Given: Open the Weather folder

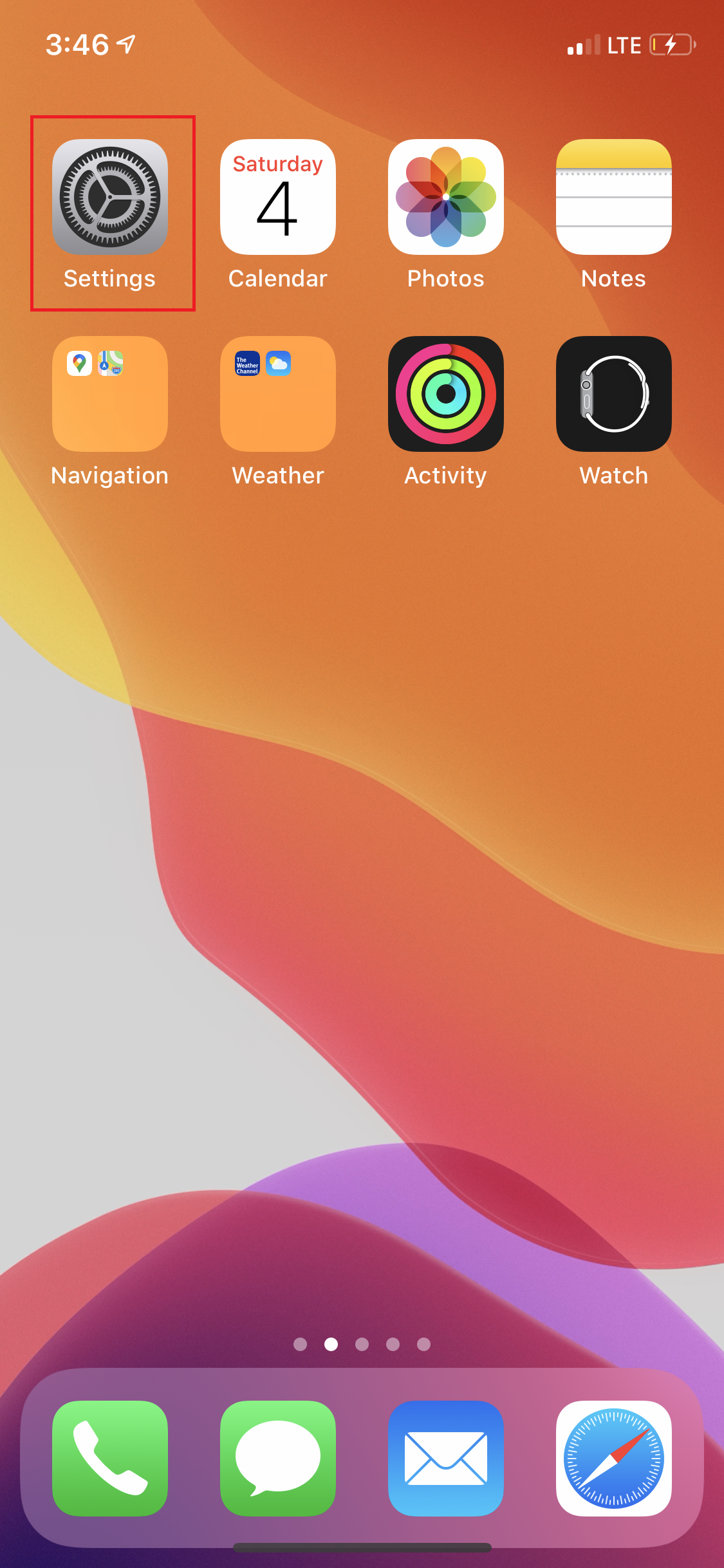Looking at the screenshot, I should [278, 394].
